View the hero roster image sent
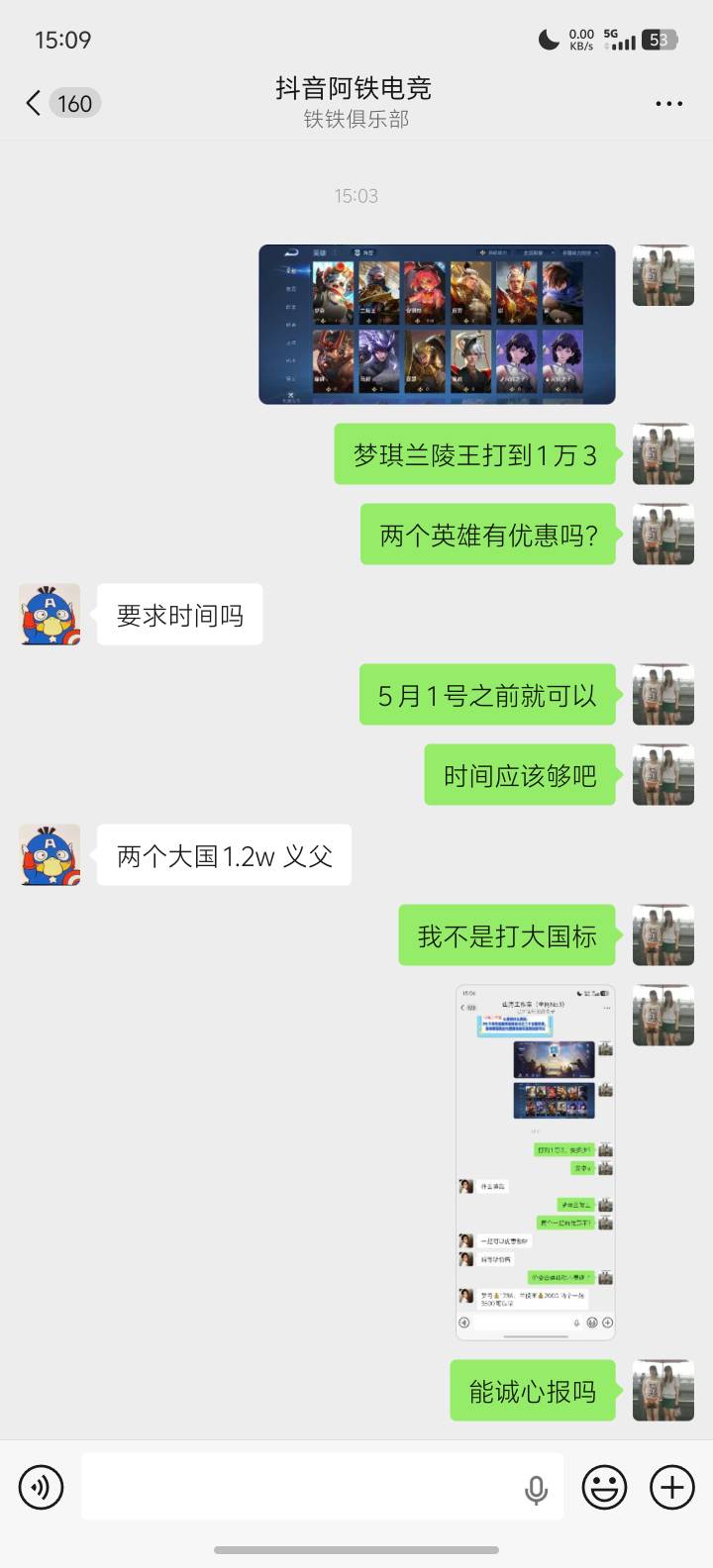Viewport: 713px width, 1568px height. [437, 325]
